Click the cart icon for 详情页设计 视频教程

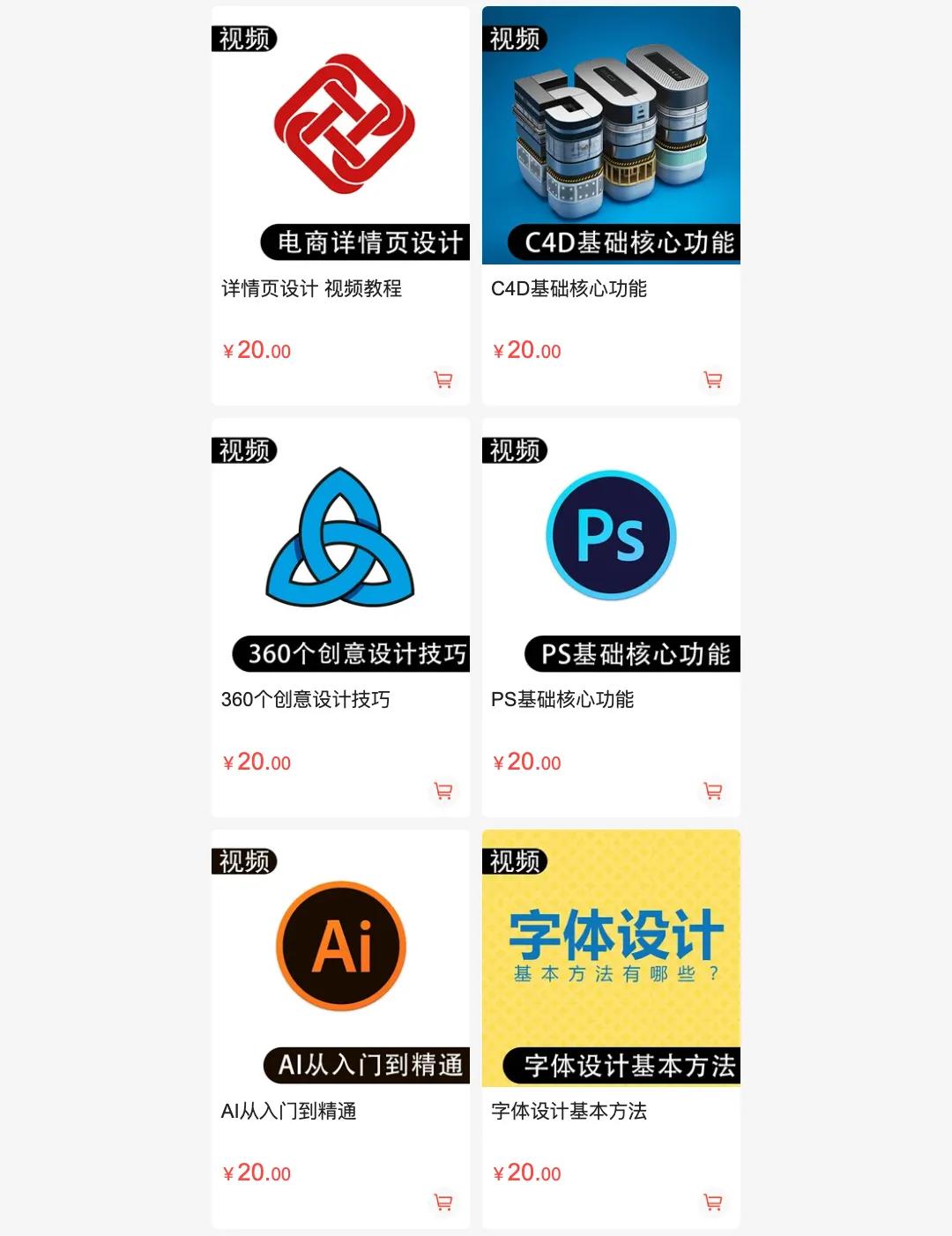click(x=443, y=380)
